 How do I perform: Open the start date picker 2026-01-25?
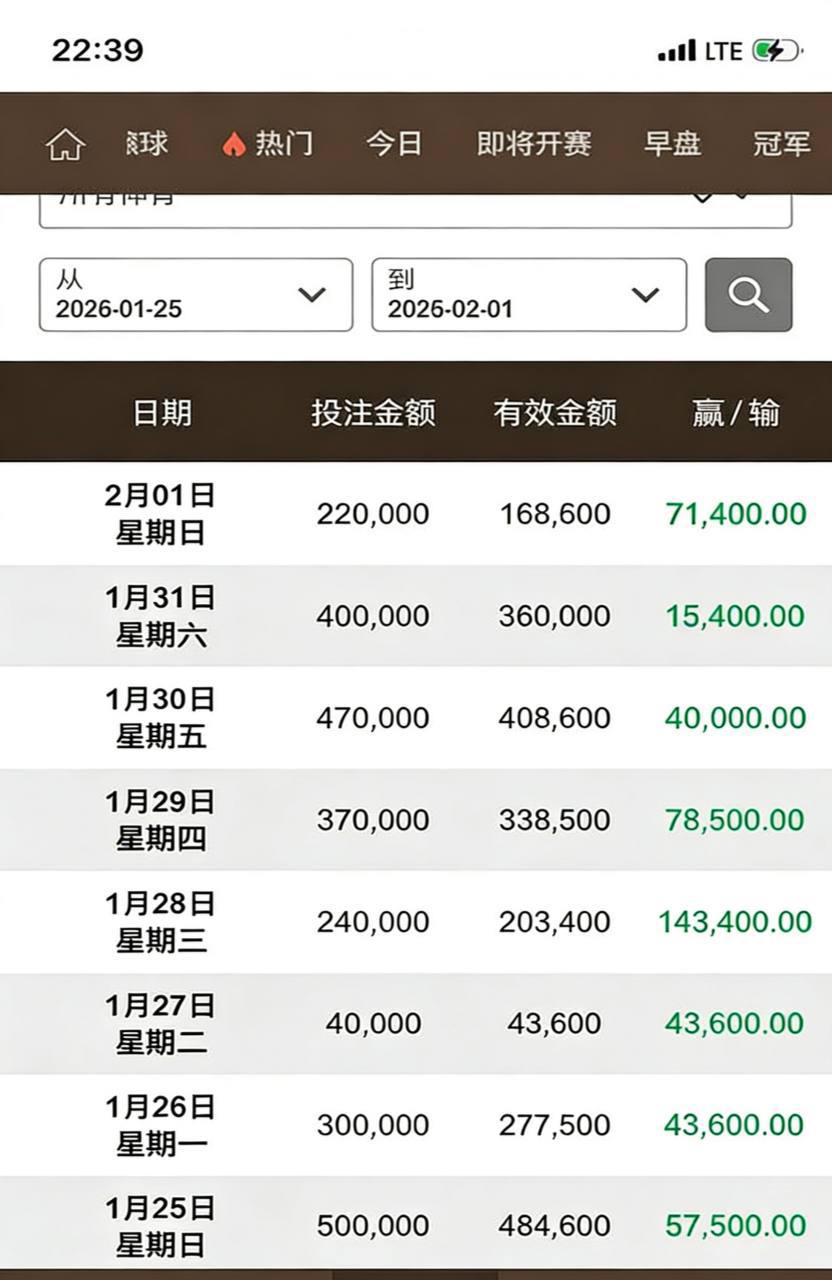click(x=196, y=295)
